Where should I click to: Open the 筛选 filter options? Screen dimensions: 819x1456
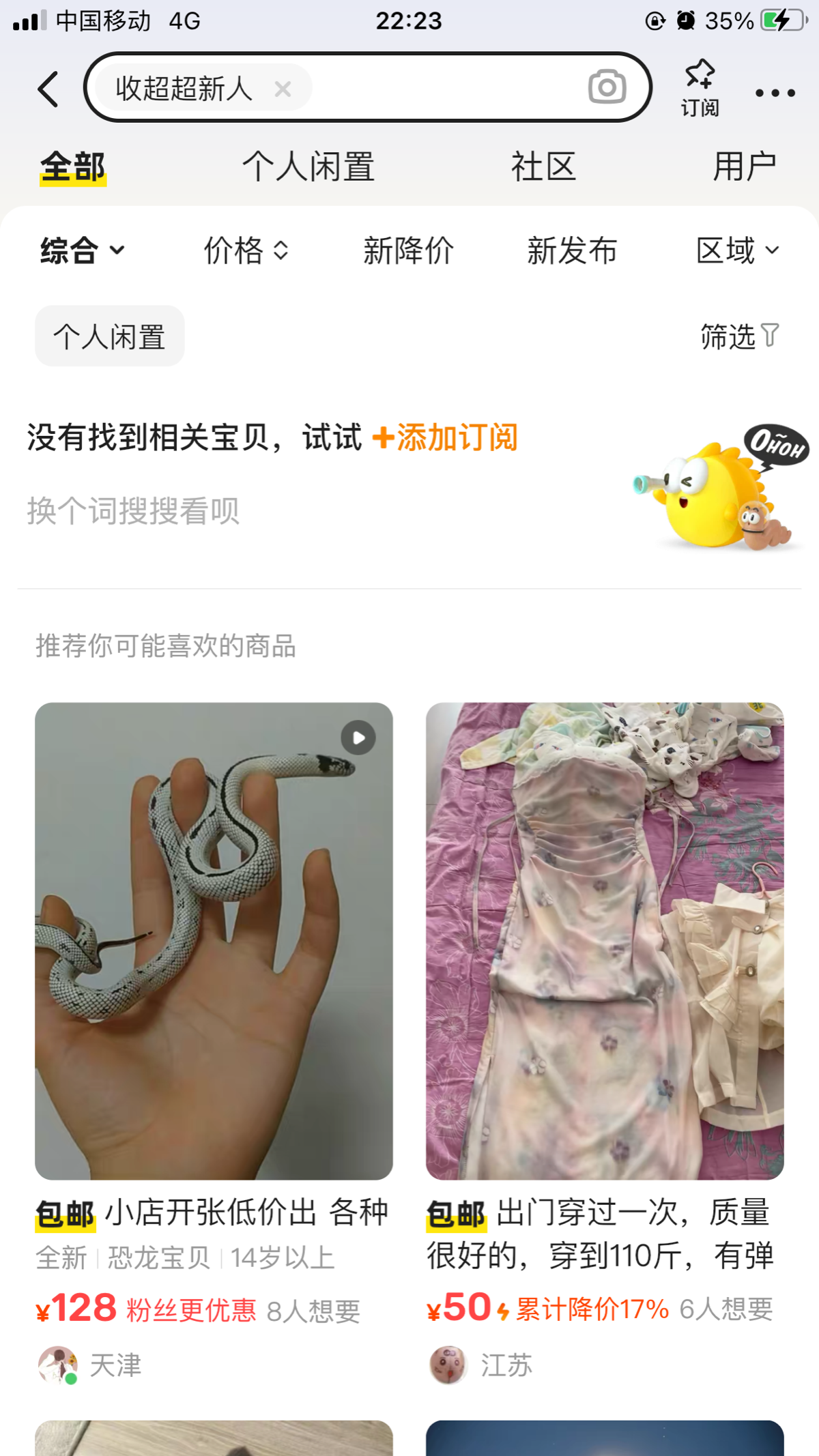click(739, 336)
